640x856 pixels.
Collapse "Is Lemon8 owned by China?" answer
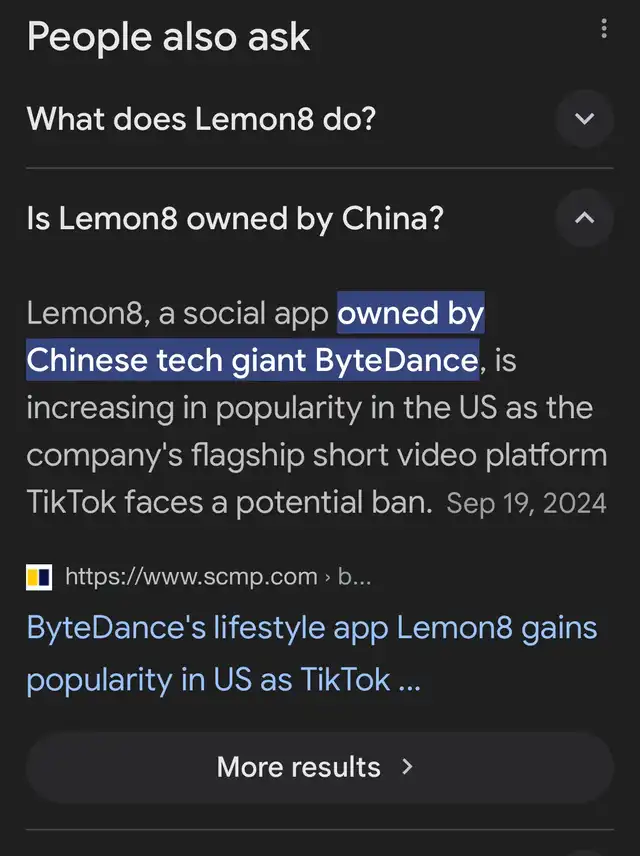point(585,218)
